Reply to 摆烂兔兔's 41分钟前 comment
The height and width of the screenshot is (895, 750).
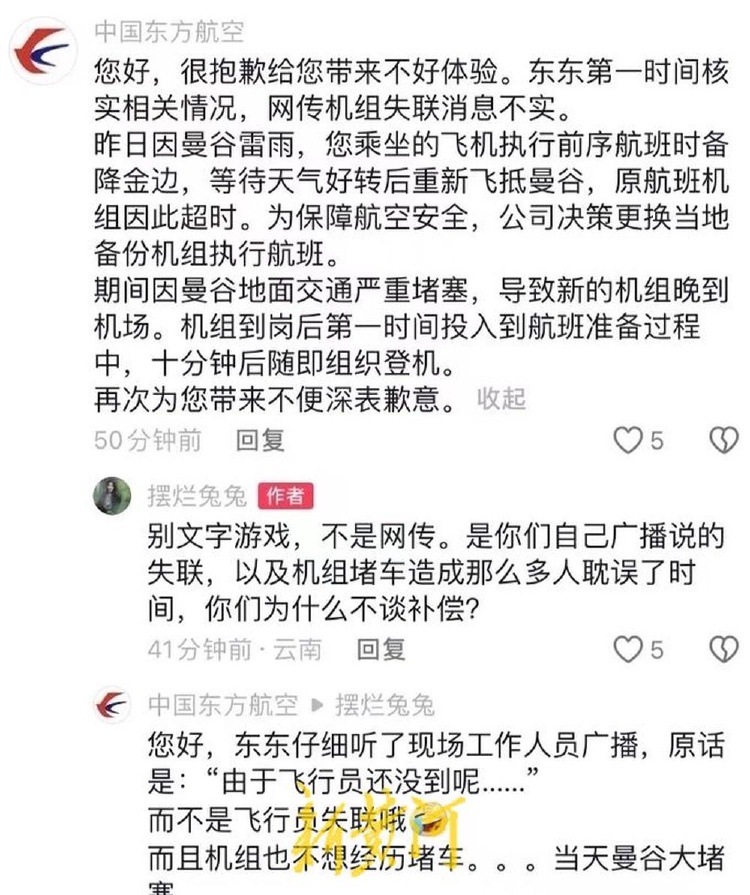380,649
